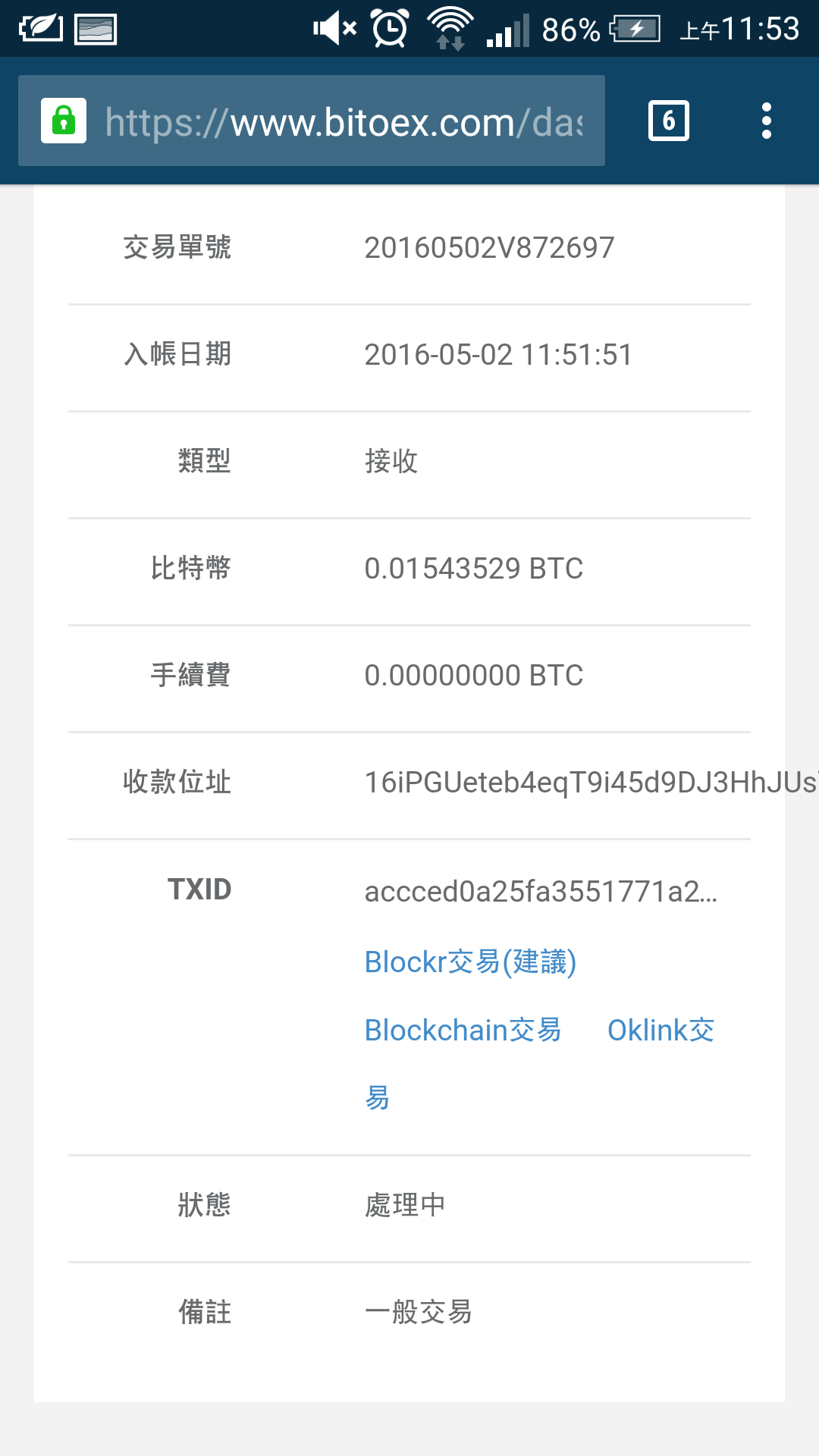Open the browser tab switcher showing 6
The width and height of the screenshot is (819, 1456).
669,121
